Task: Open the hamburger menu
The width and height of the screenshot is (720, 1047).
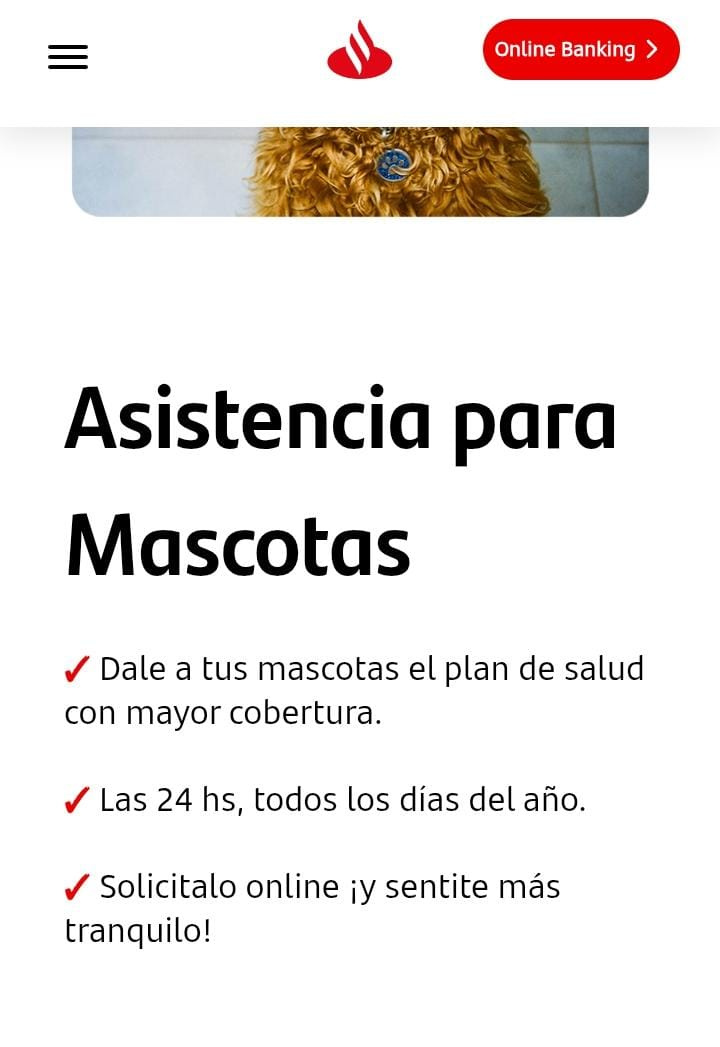Action: pos(68,57)
